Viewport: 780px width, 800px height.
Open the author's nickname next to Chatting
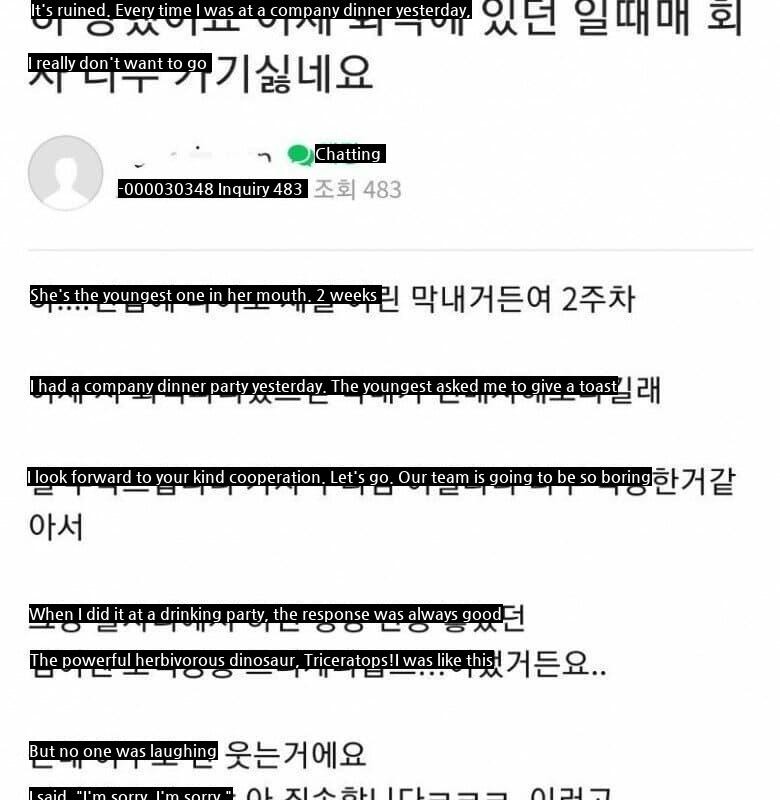click(x=196, y=154)
